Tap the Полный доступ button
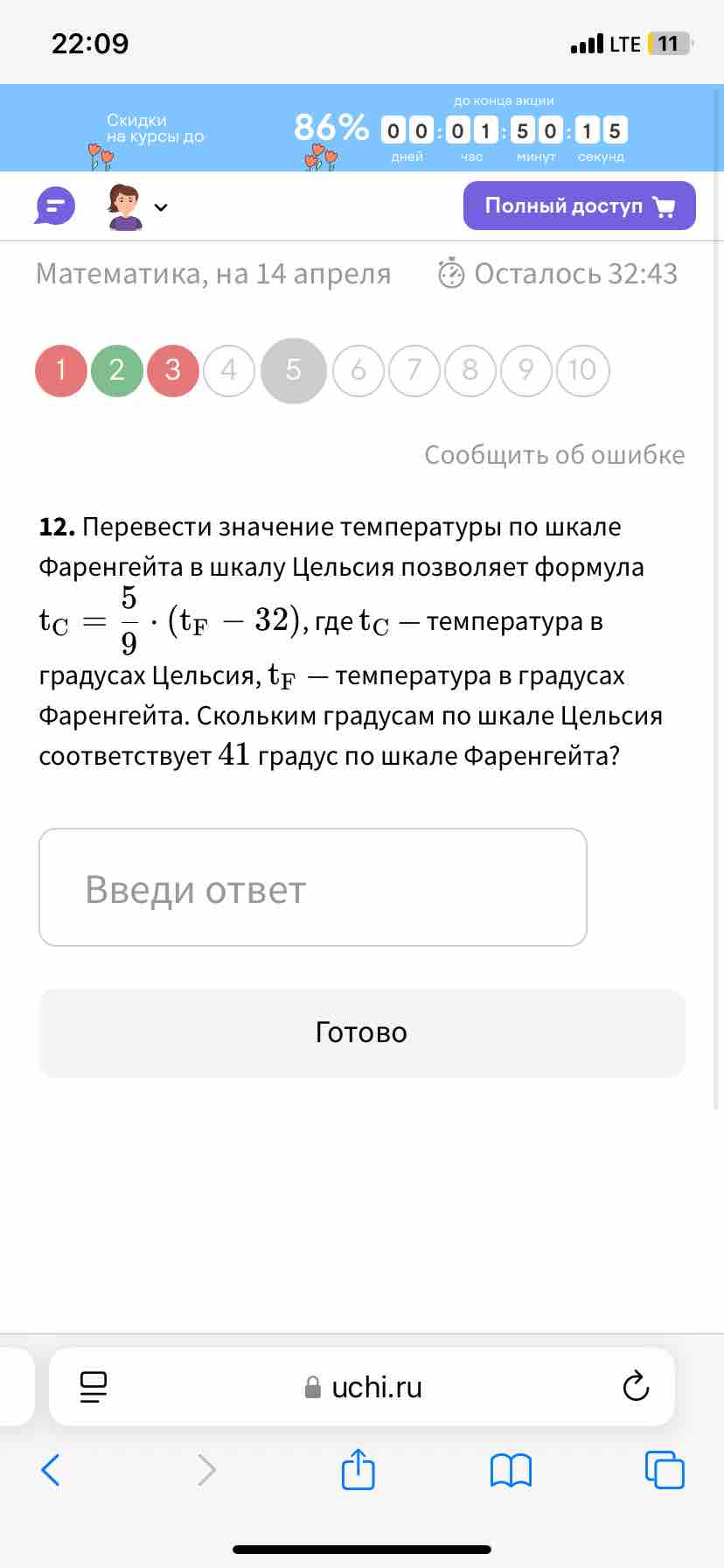 (579, 206)
